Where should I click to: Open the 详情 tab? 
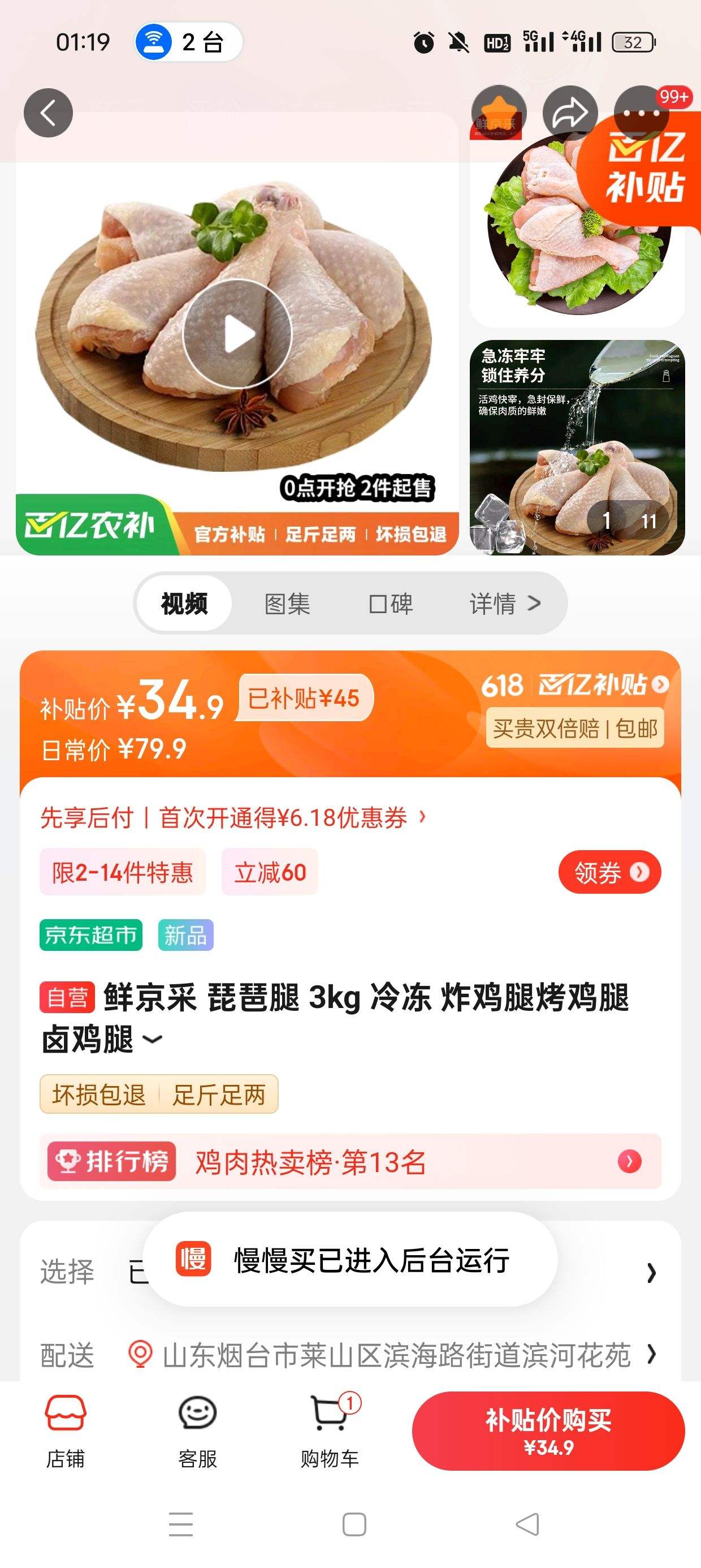[504, 604]
